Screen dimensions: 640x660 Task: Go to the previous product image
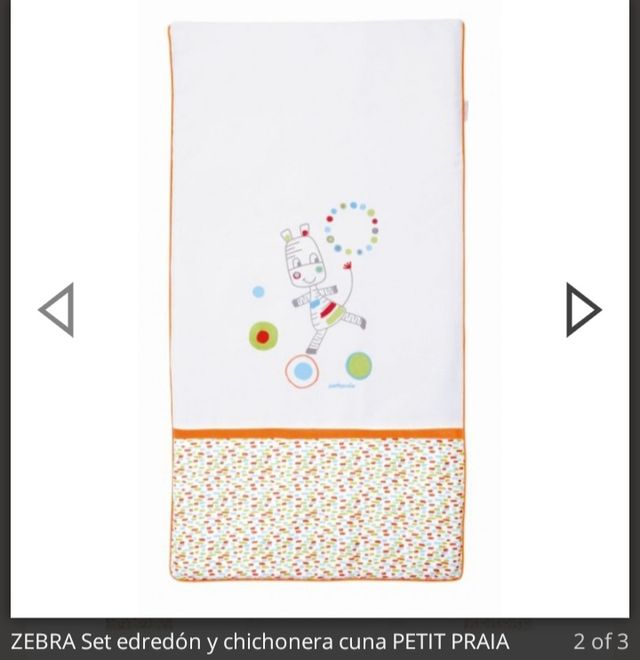click(x=57, y=310)
